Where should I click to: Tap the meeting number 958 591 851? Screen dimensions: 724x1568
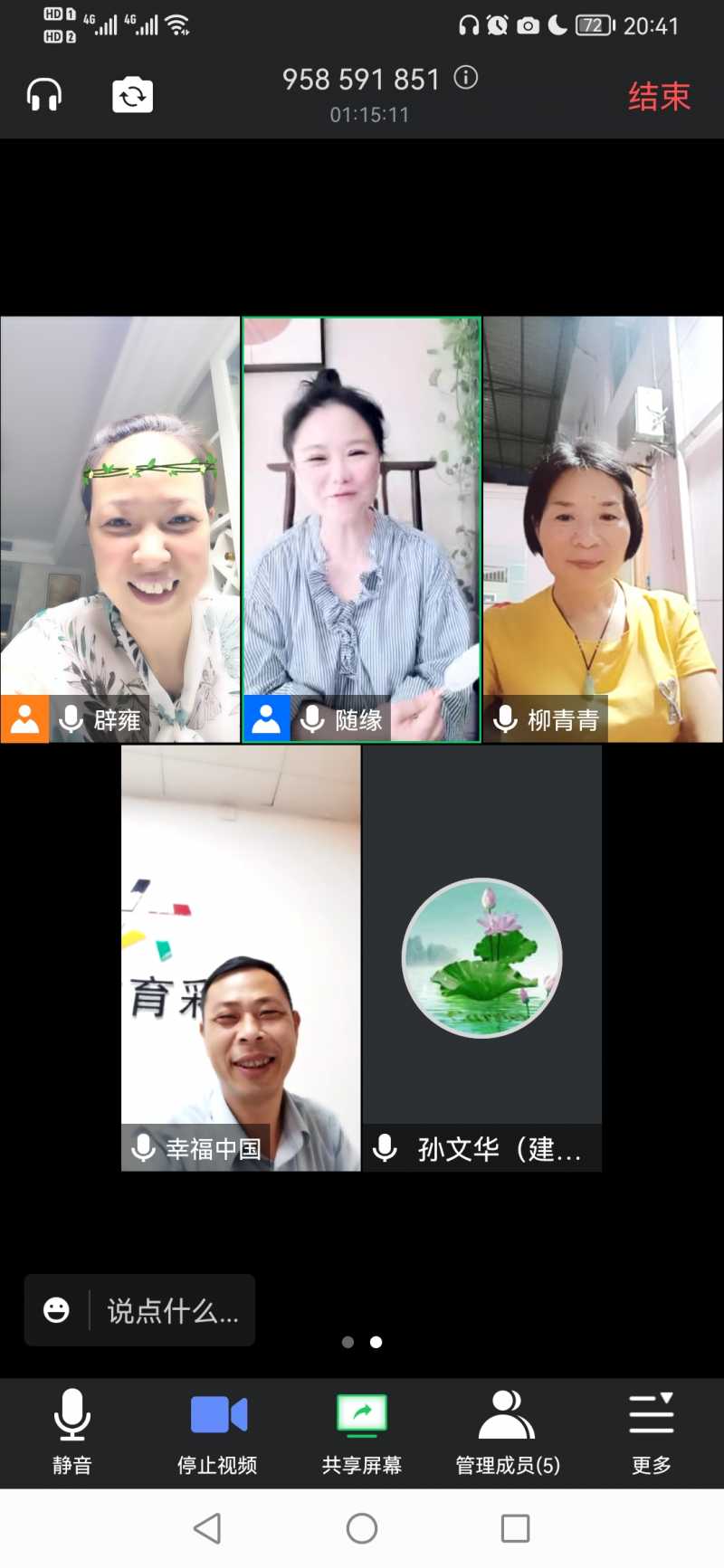pyautogui.click(x=359, y=79)
